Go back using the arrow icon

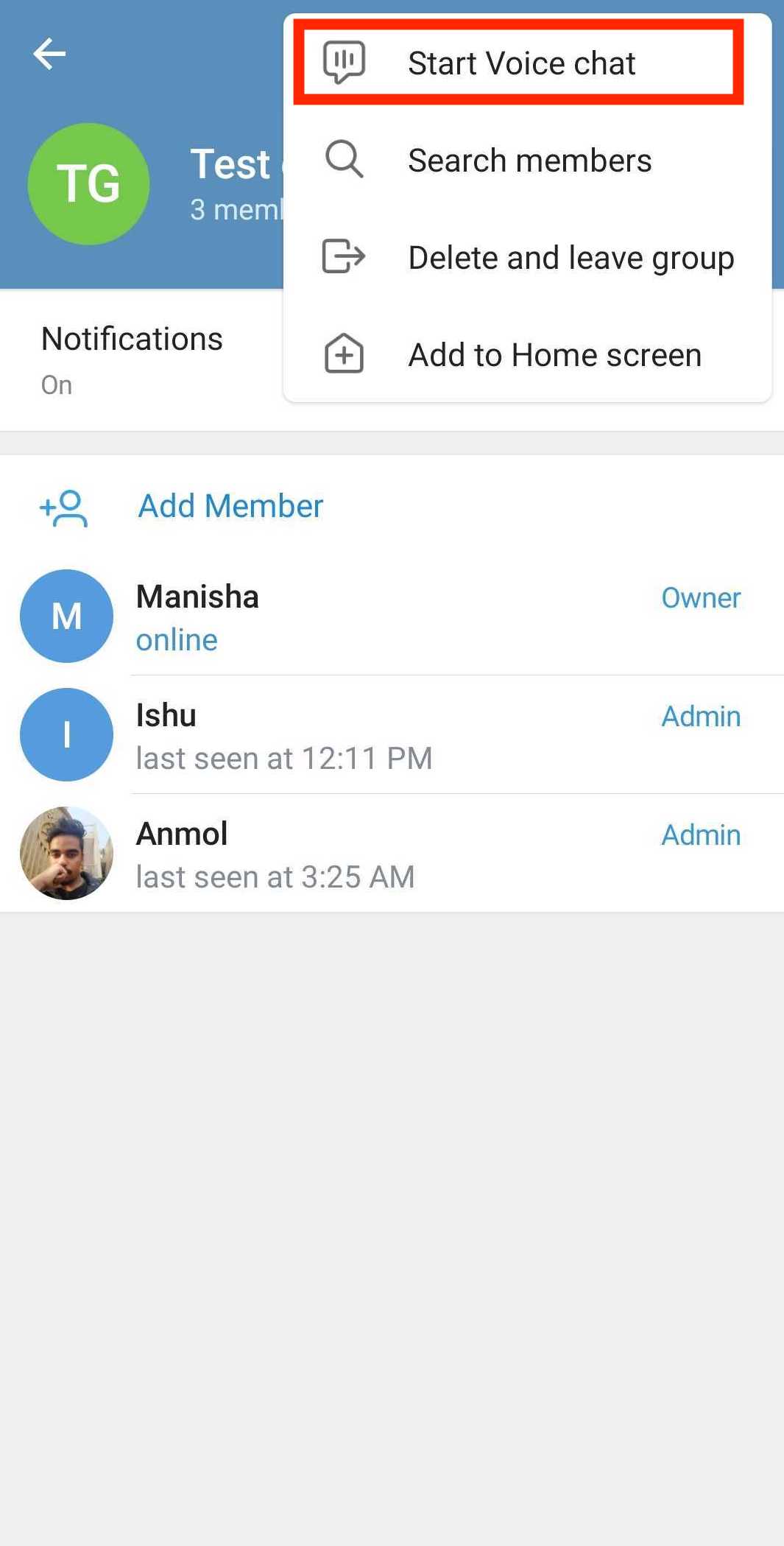click(x=49, y=54)
